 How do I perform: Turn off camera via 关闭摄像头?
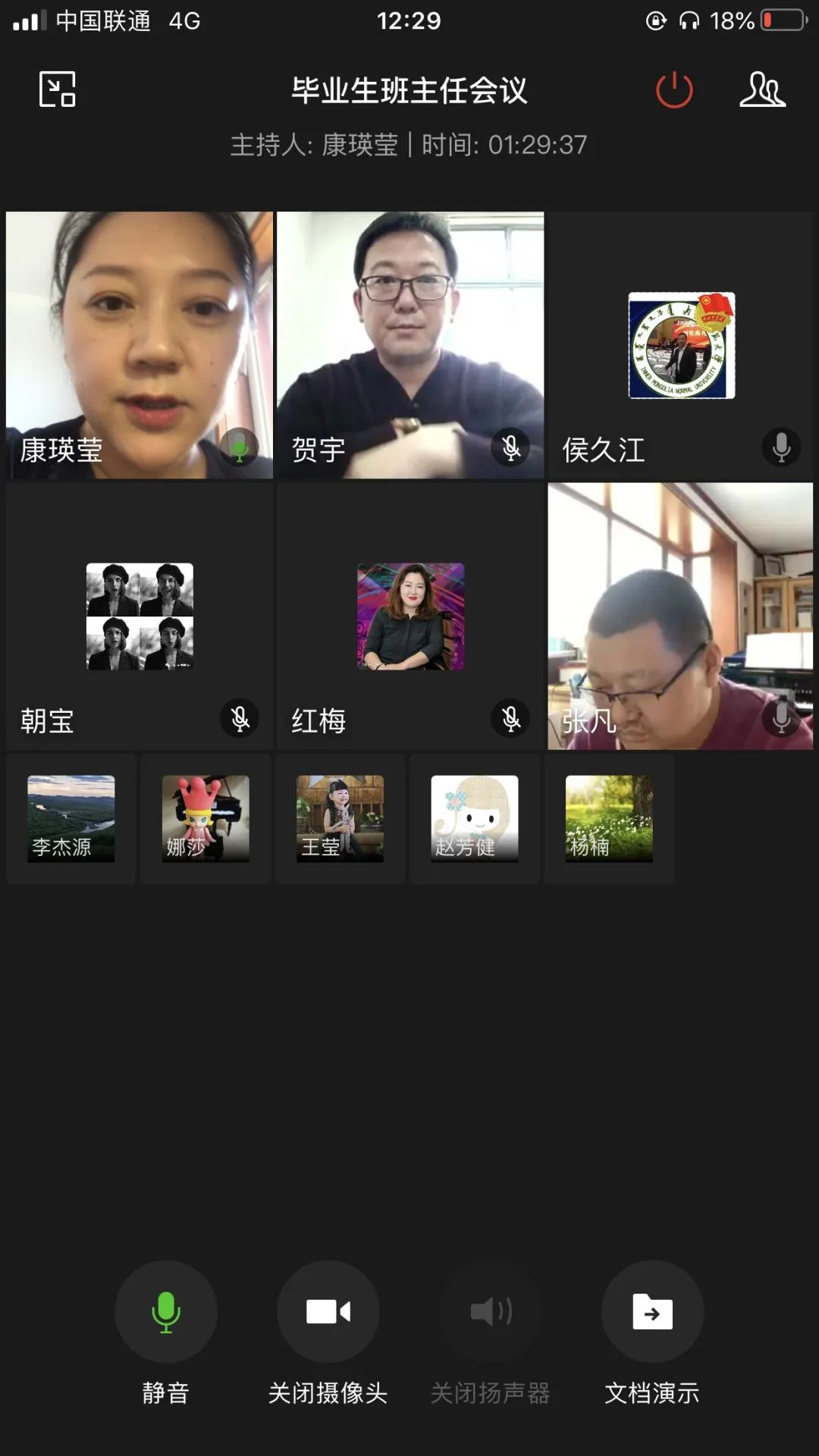click(328, 1312)
